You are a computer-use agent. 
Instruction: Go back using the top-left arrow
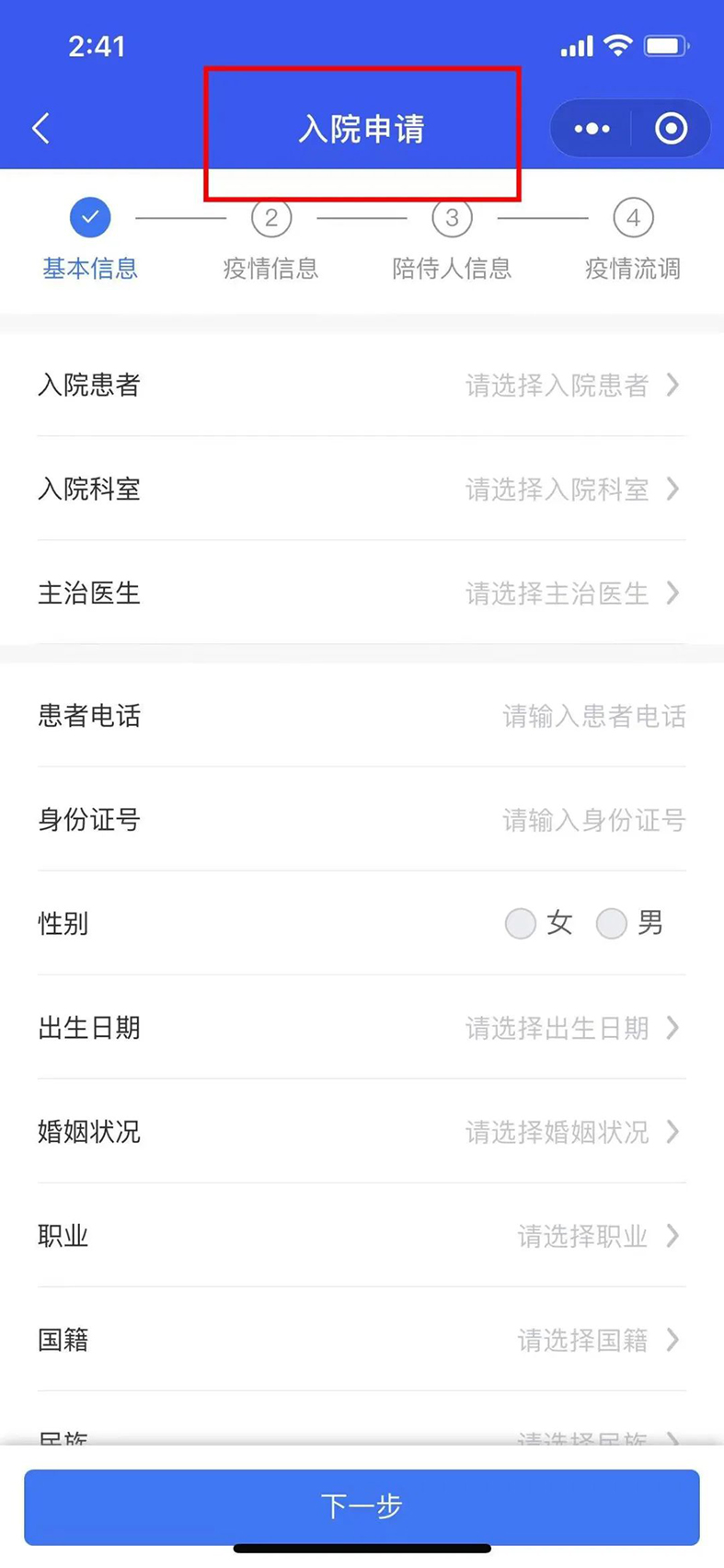click(x=40, y=128)
